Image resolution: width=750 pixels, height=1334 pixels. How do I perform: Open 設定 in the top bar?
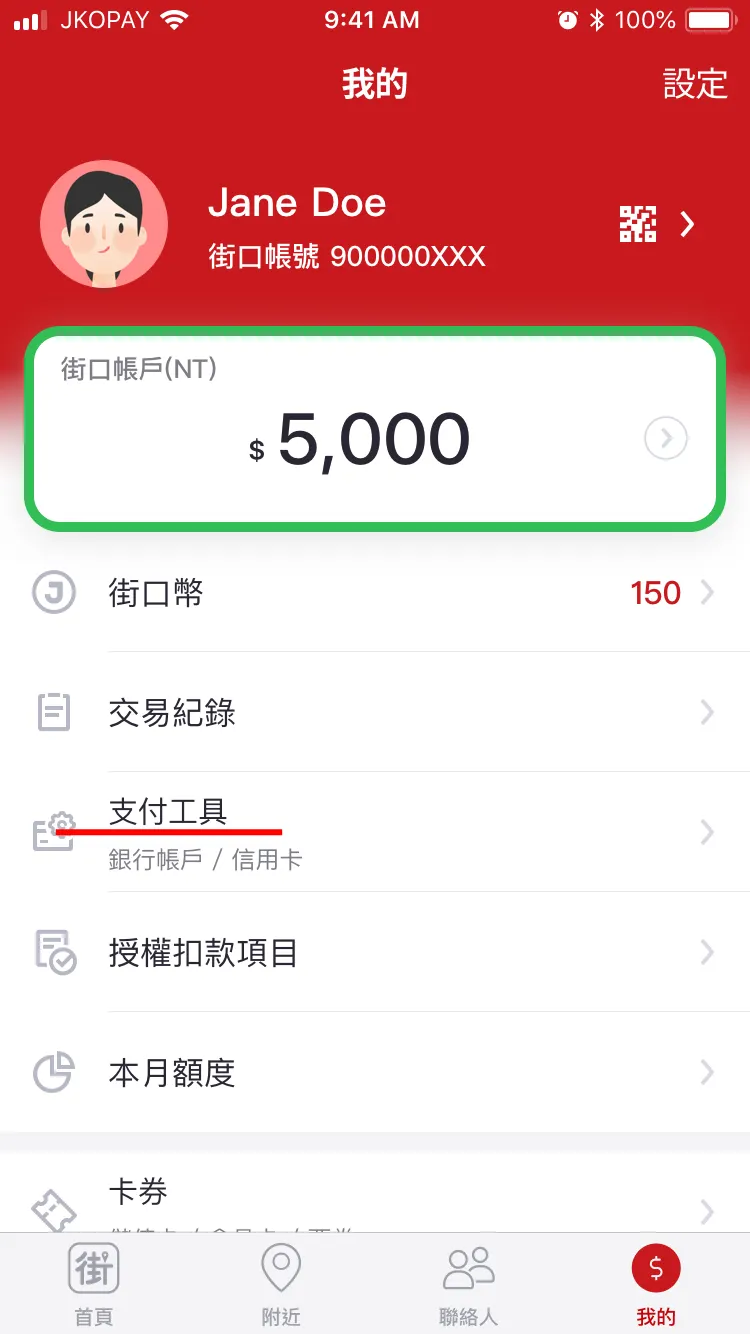pos(695,84)
